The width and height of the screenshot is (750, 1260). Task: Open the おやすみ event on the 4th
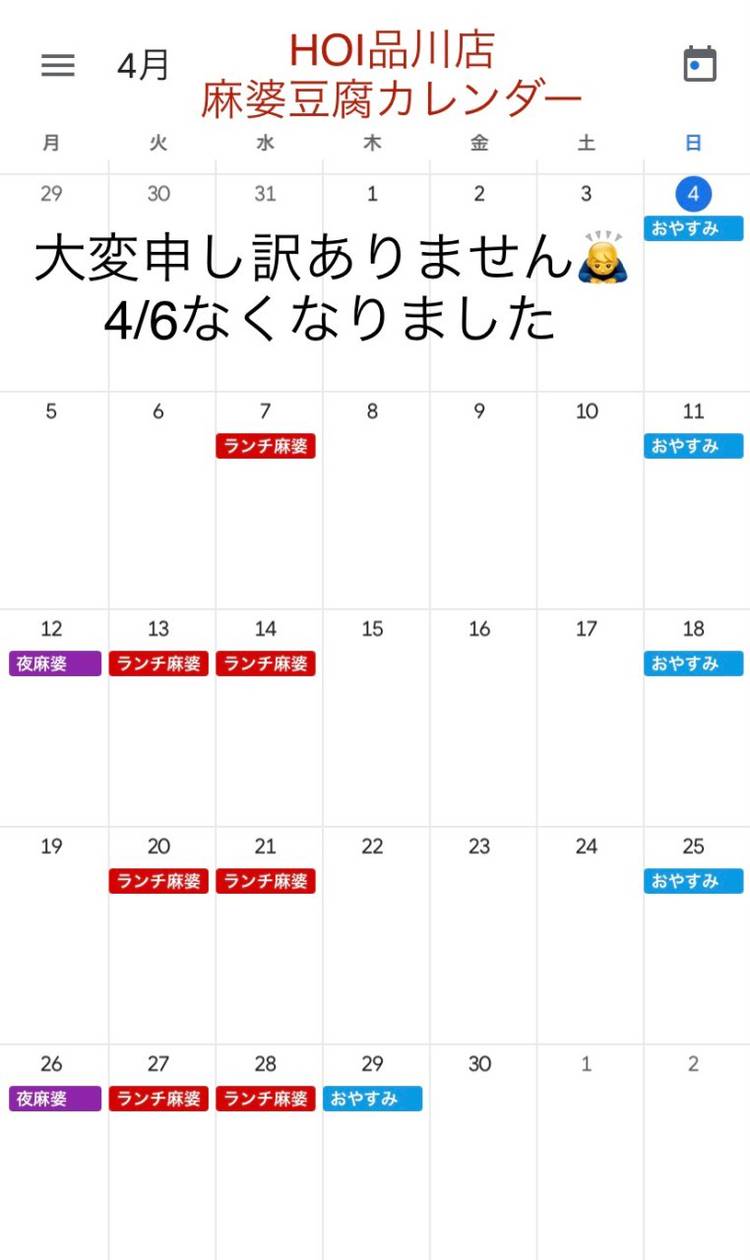click(694, 228)
